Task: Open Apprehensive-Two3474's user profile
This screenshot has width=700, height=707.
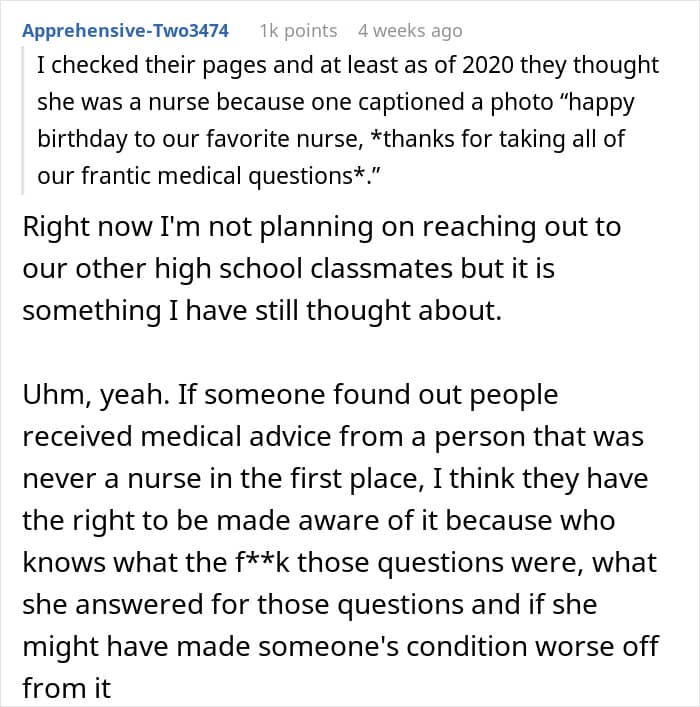Action: coord(125,30)
